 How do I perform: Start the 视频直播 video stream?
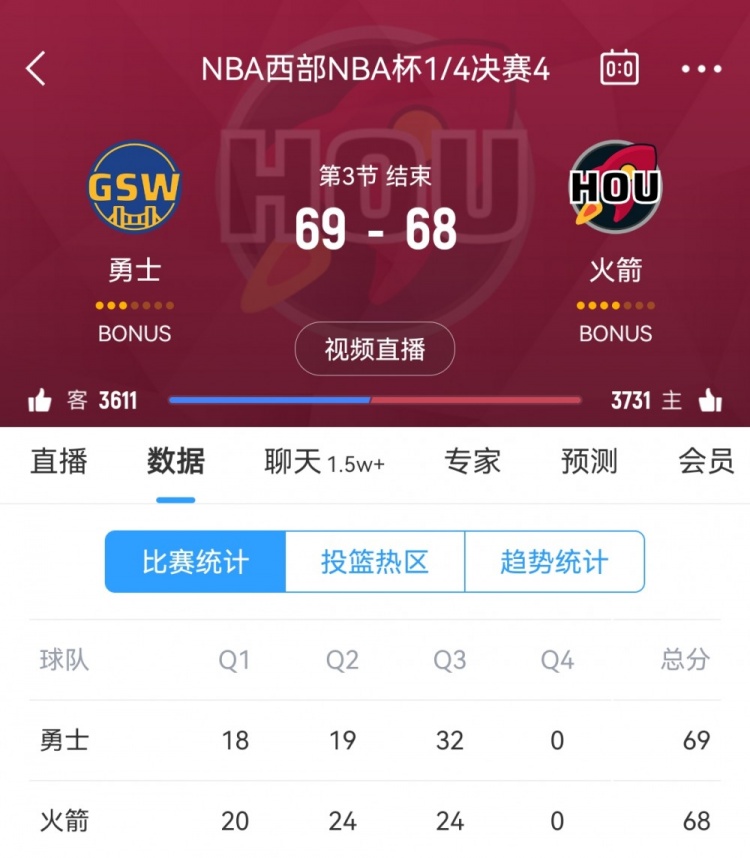point(375,349)
